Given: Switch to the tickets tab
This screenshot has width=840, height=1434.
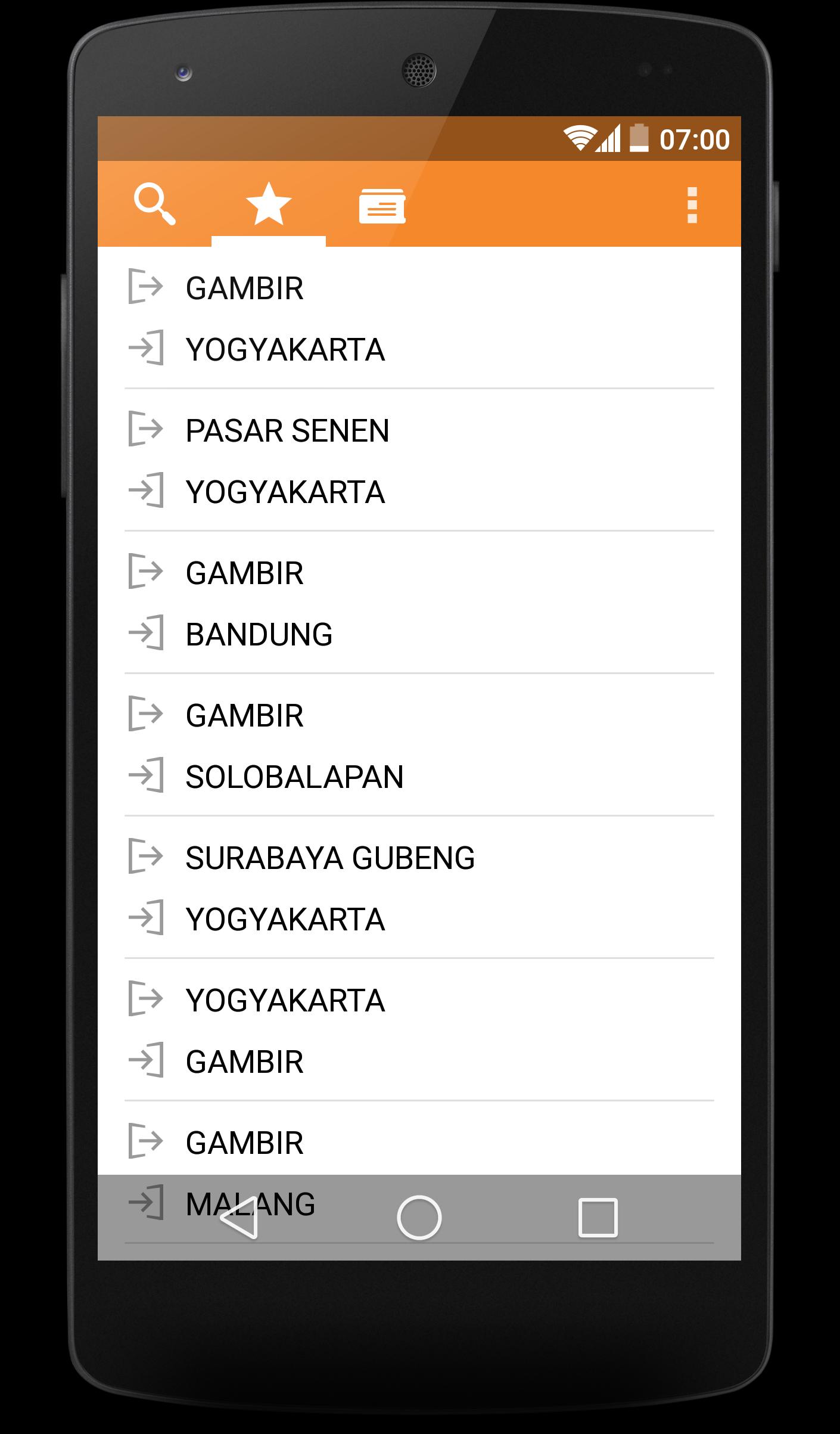Looking at the screenshot, I should pyautogui.click(x=382, y=206).
